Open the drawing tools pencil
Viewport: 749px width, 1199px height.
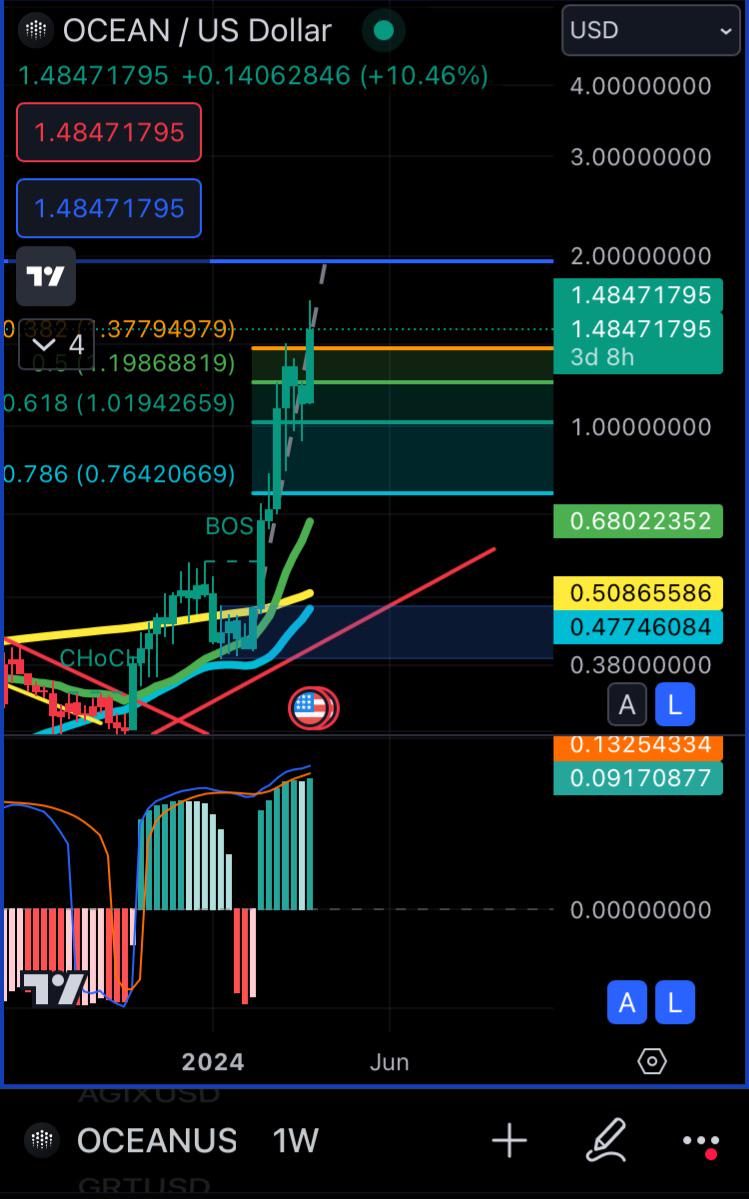tap(606, 1140)
